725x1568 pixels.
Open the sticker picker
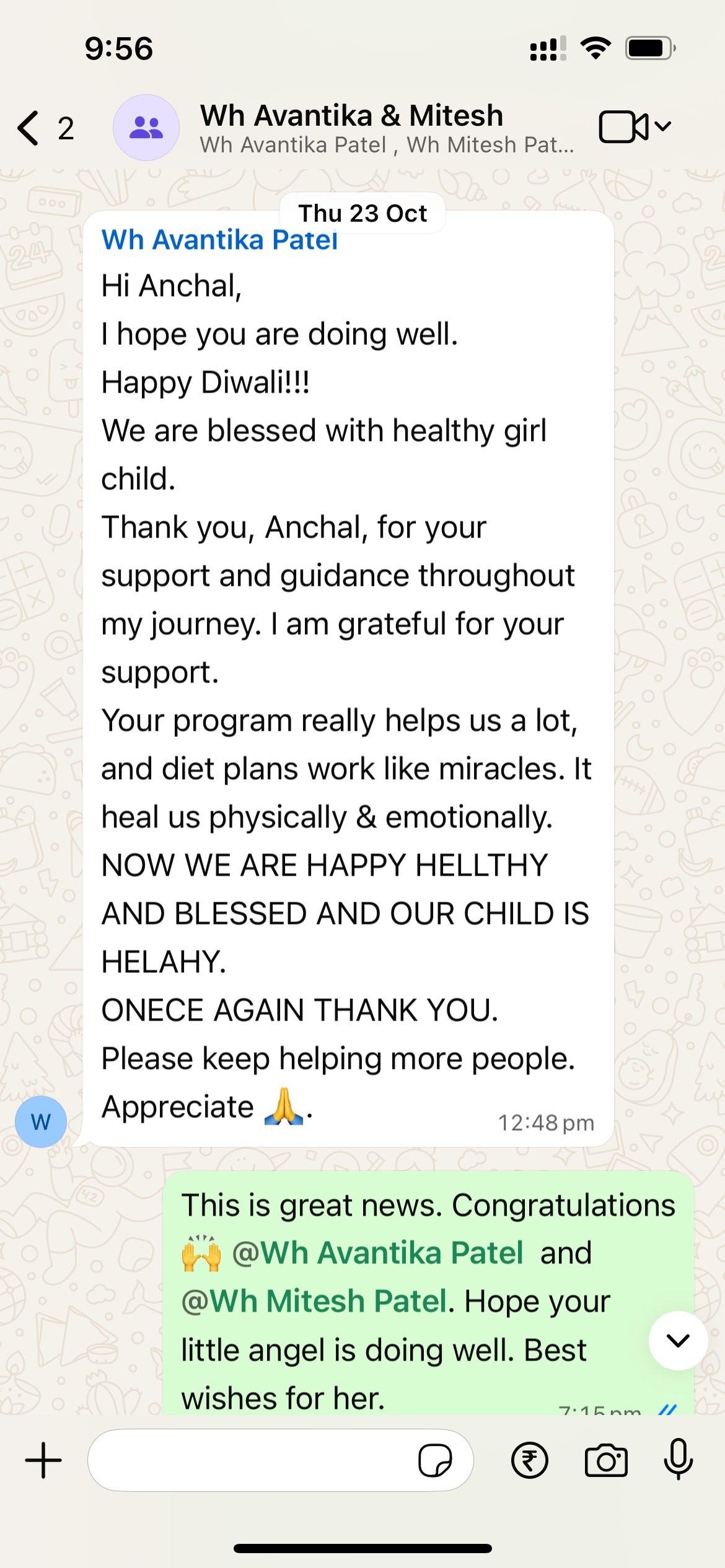(x=435, y=1460)
